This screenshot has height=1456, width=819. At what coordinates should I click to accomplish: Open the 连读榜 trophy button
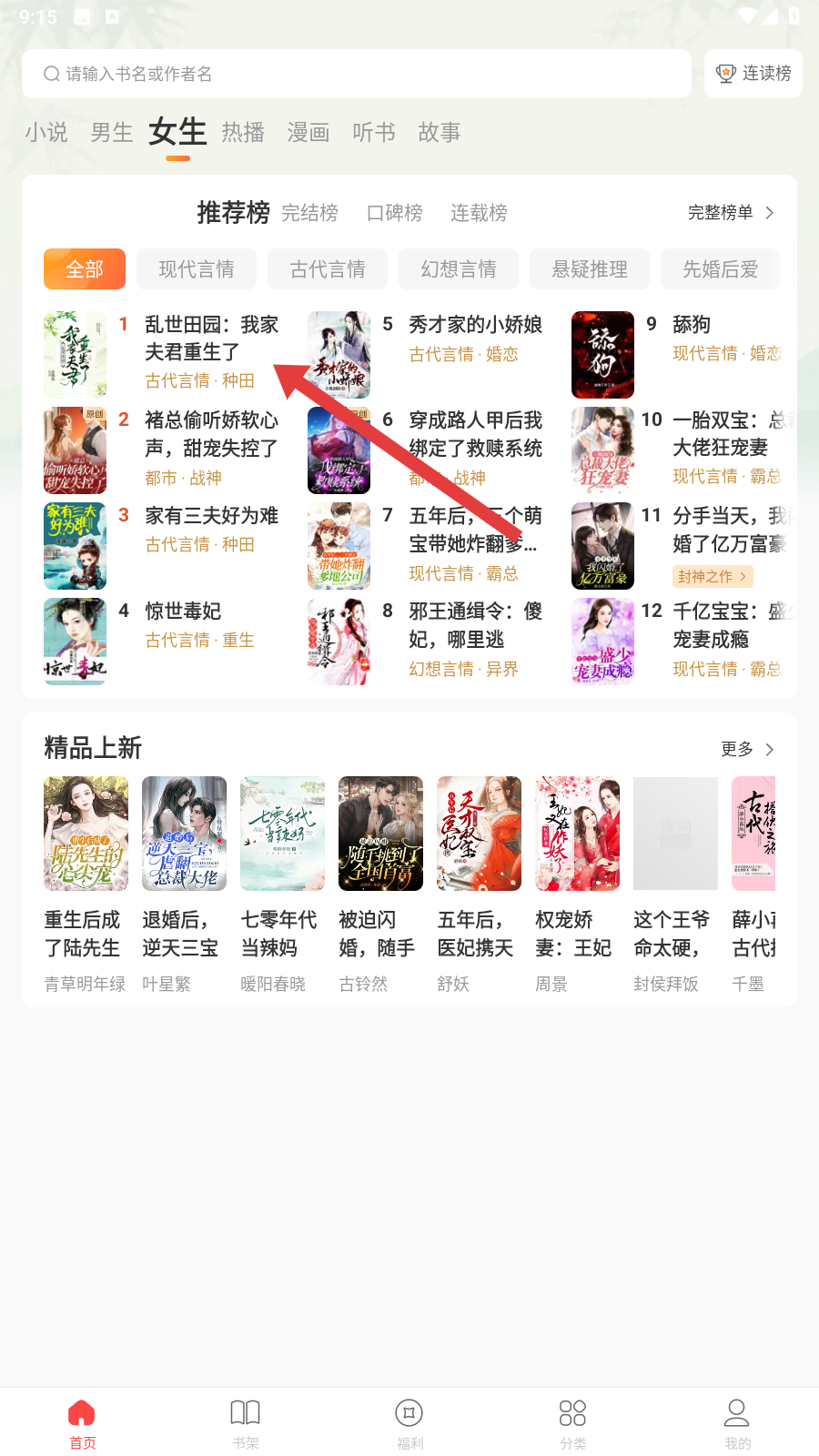click(x=753, y=74)
